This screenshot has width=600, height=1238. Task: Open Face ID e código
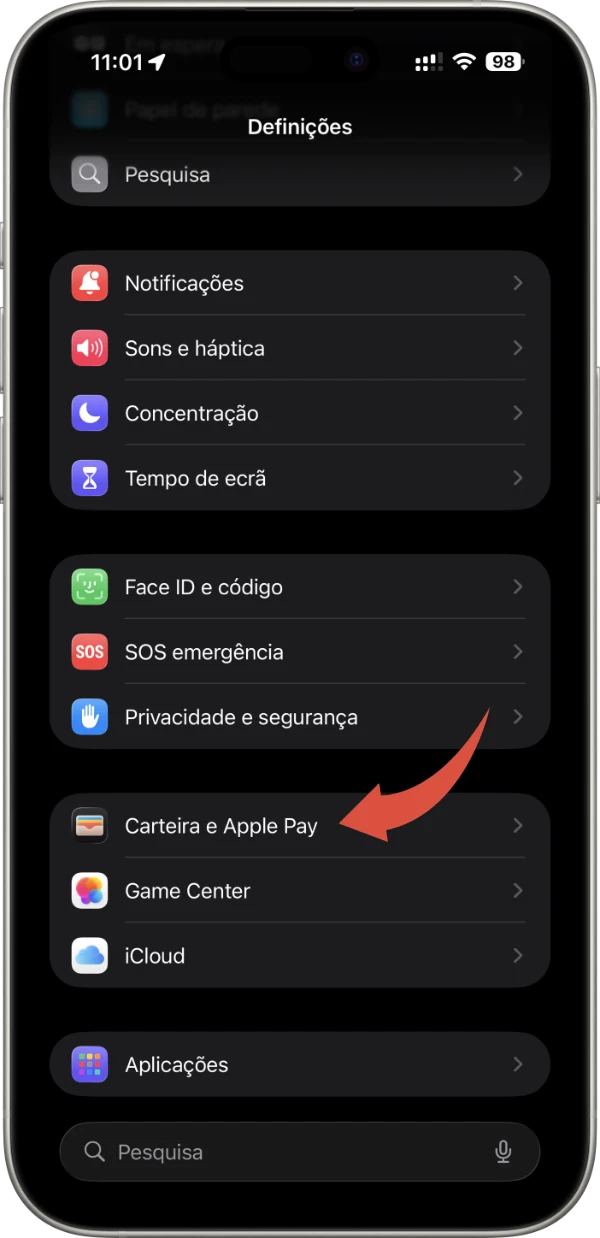coord(300,587)
